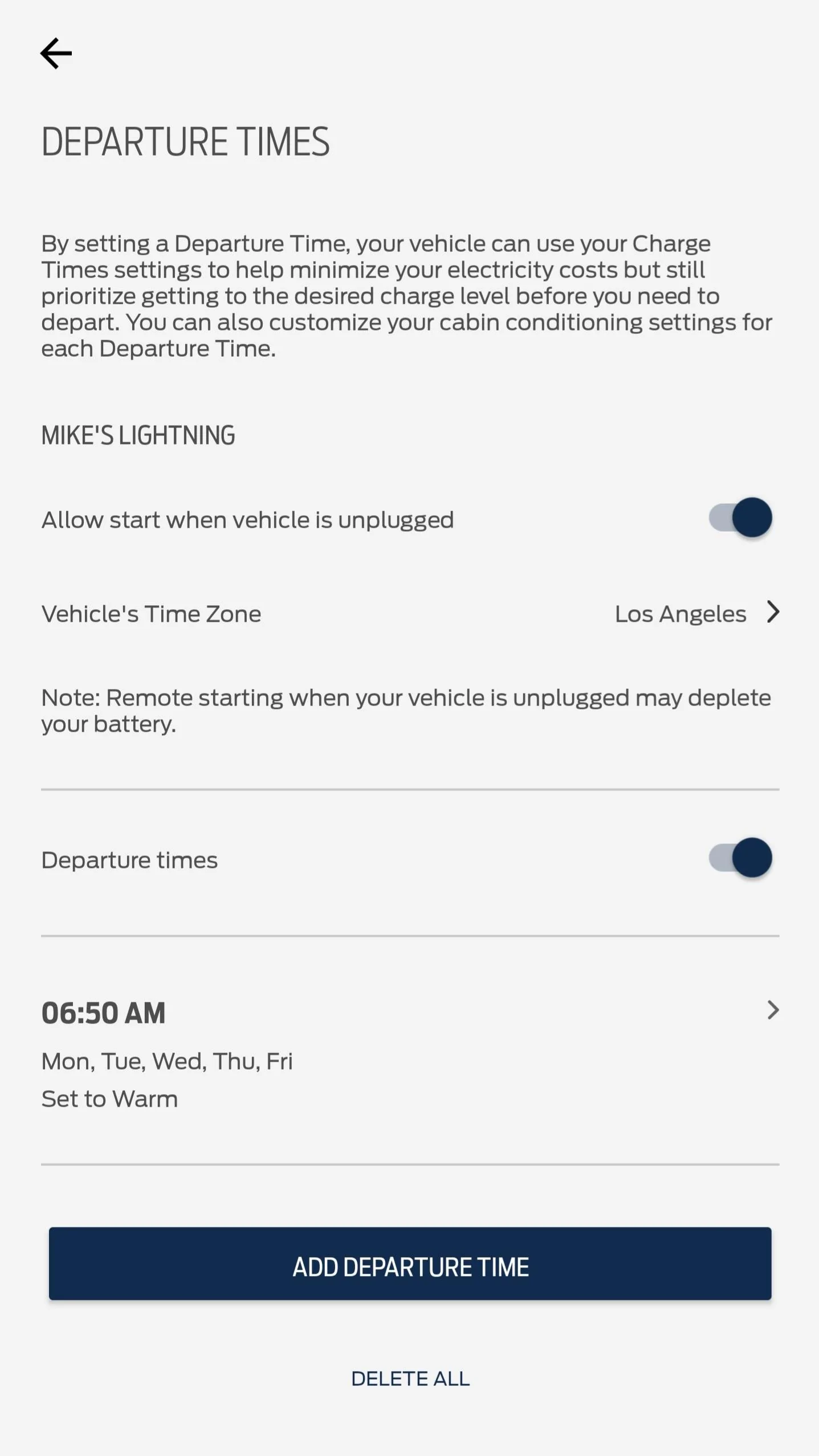
Task: Open the 06:50 AM departure time
Action: click(409, 1051)
